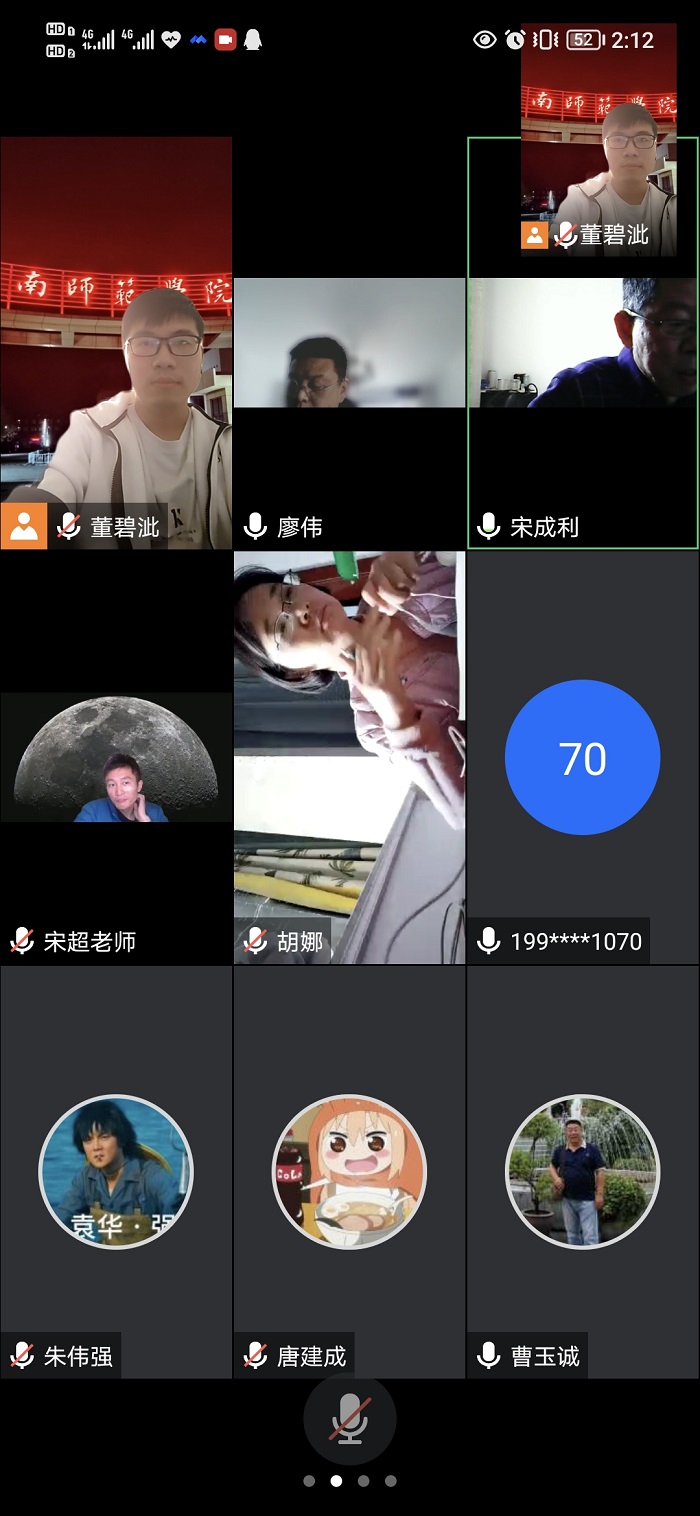Open 胡娜's video tile
The width and height of the screenshot is (700, 1516).
click(x=349, y=757)
